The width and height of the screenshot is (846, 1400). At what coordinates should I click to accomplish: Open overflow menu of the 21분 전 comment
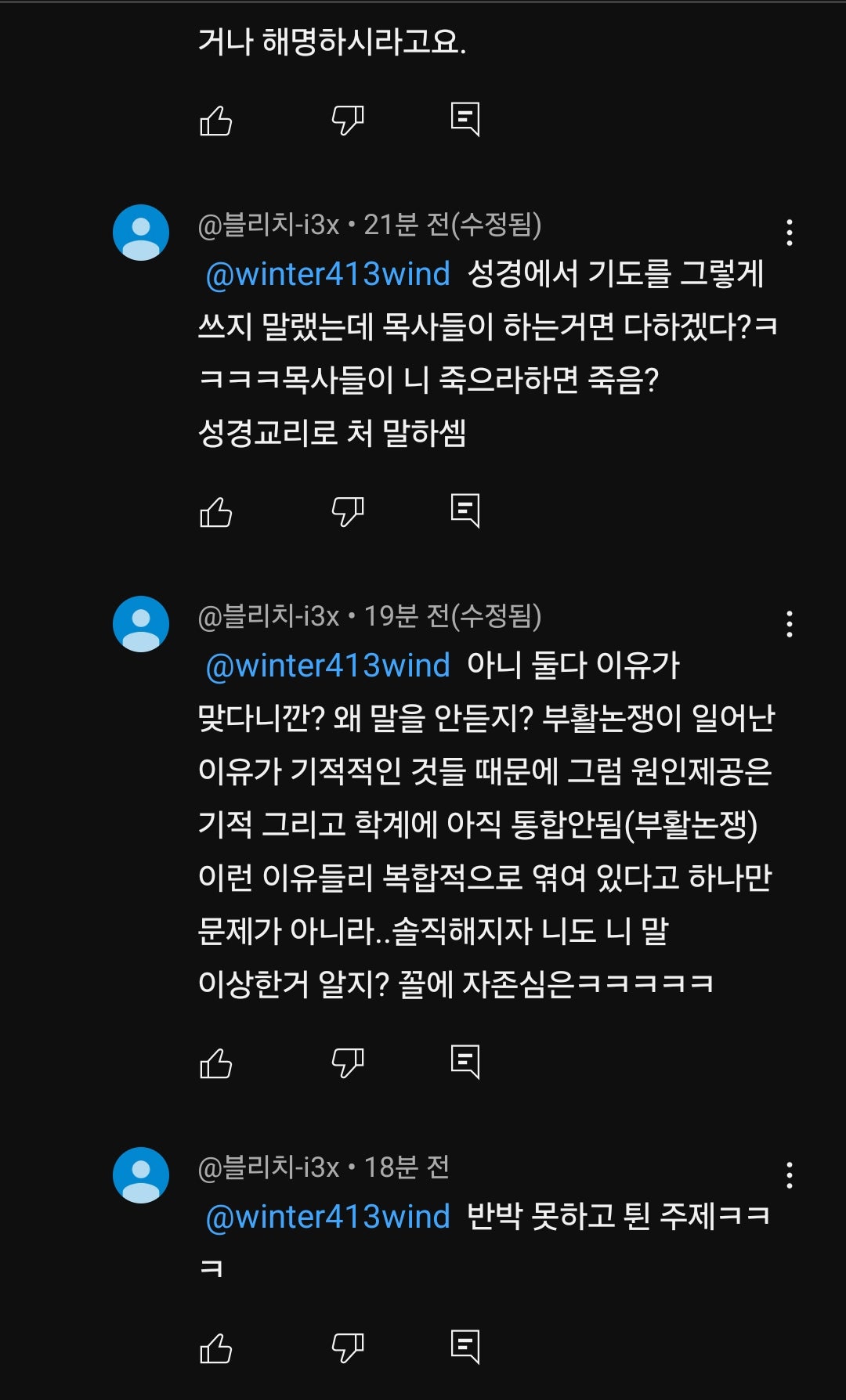[x=789, y=233]
